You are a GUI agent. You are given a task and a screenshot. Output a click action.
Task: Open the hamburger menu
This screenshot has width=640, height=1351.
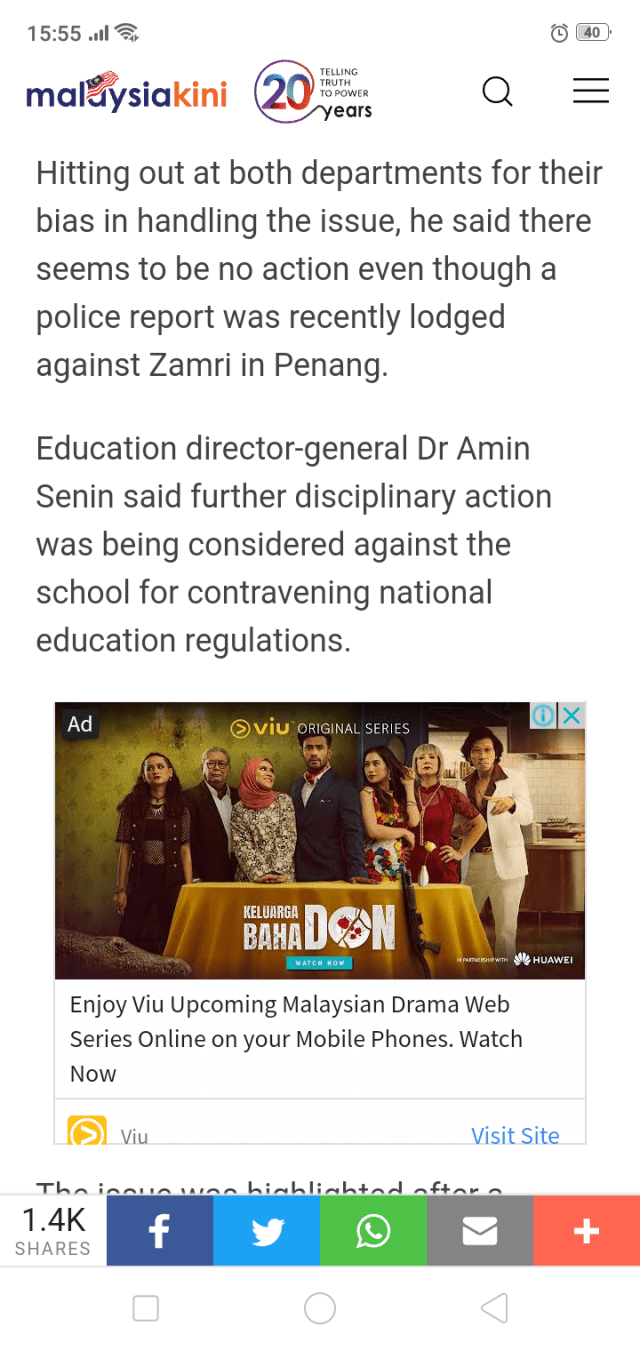pyautogui.click(x=590, y=91)
